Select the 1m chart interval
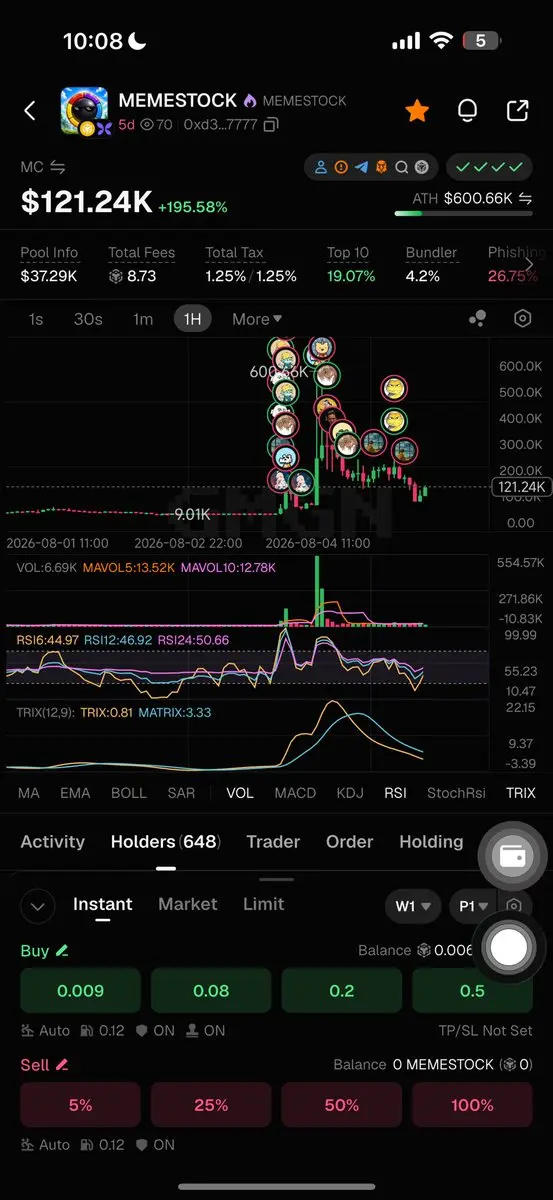 (x=143, y=319)
